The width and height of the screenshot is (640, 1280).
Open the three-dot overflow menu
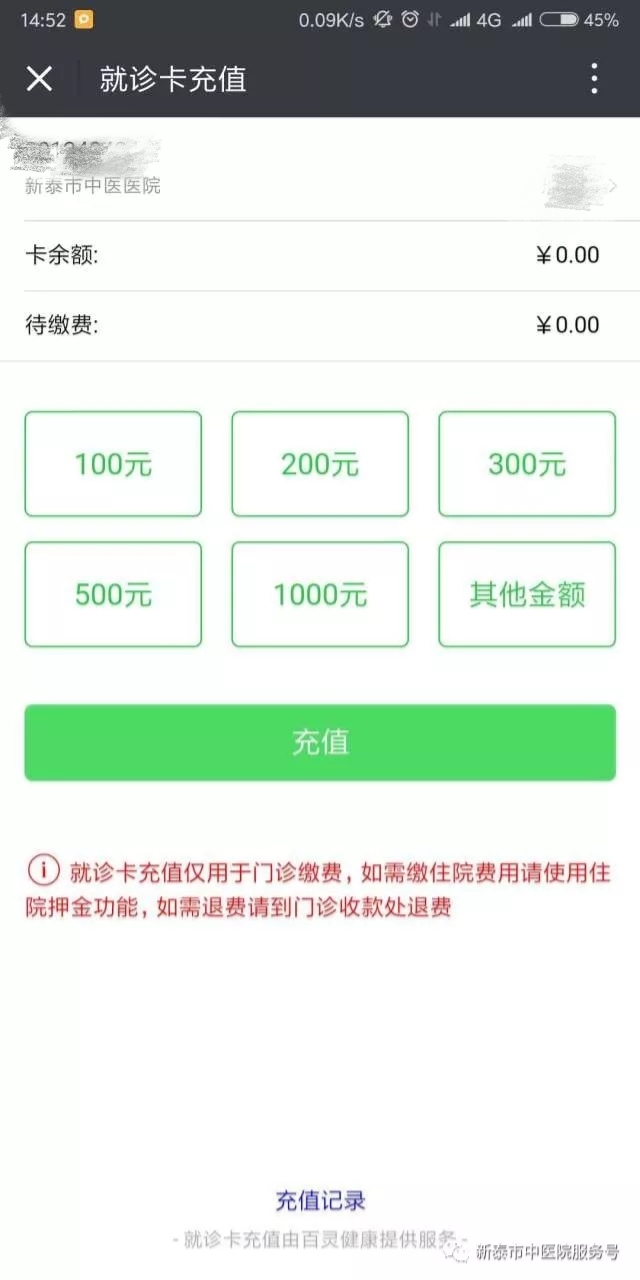(594, 79)
